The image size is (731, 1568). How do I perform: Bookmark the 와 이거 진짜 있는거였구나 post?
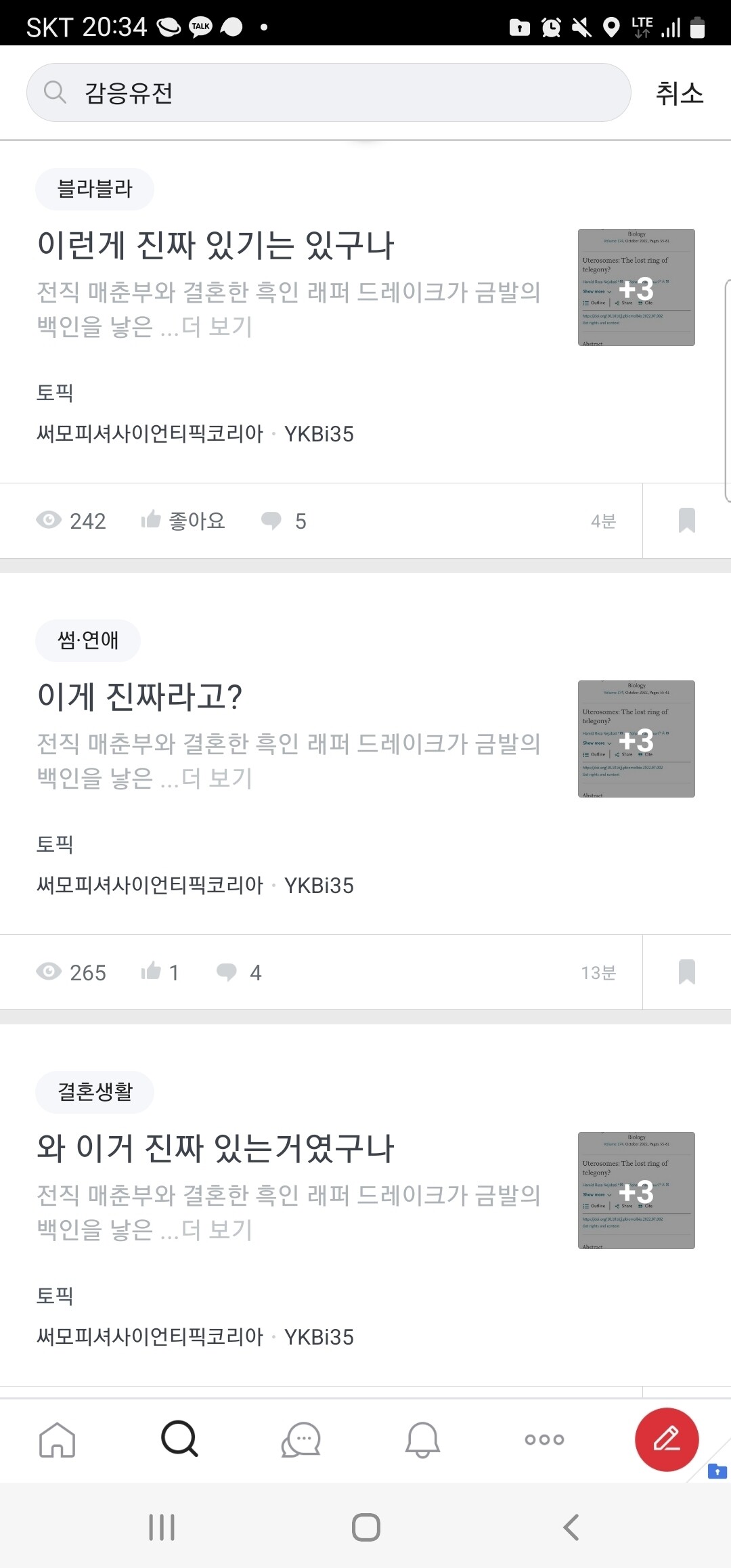click(686, 1422)
